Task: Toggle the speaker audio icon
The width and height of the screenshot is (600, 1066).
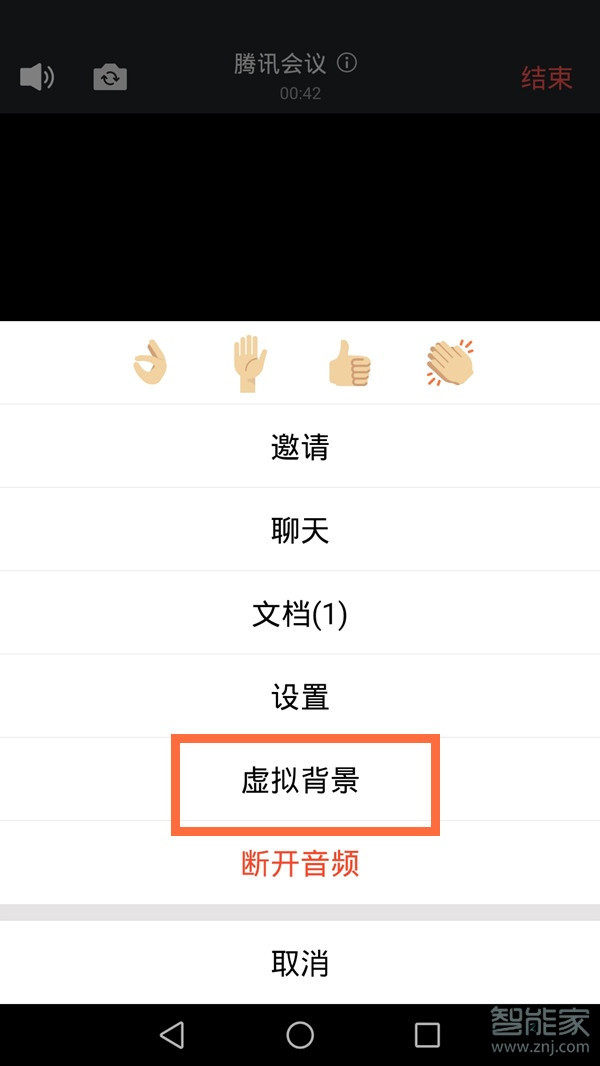Action: click(37, 77)
